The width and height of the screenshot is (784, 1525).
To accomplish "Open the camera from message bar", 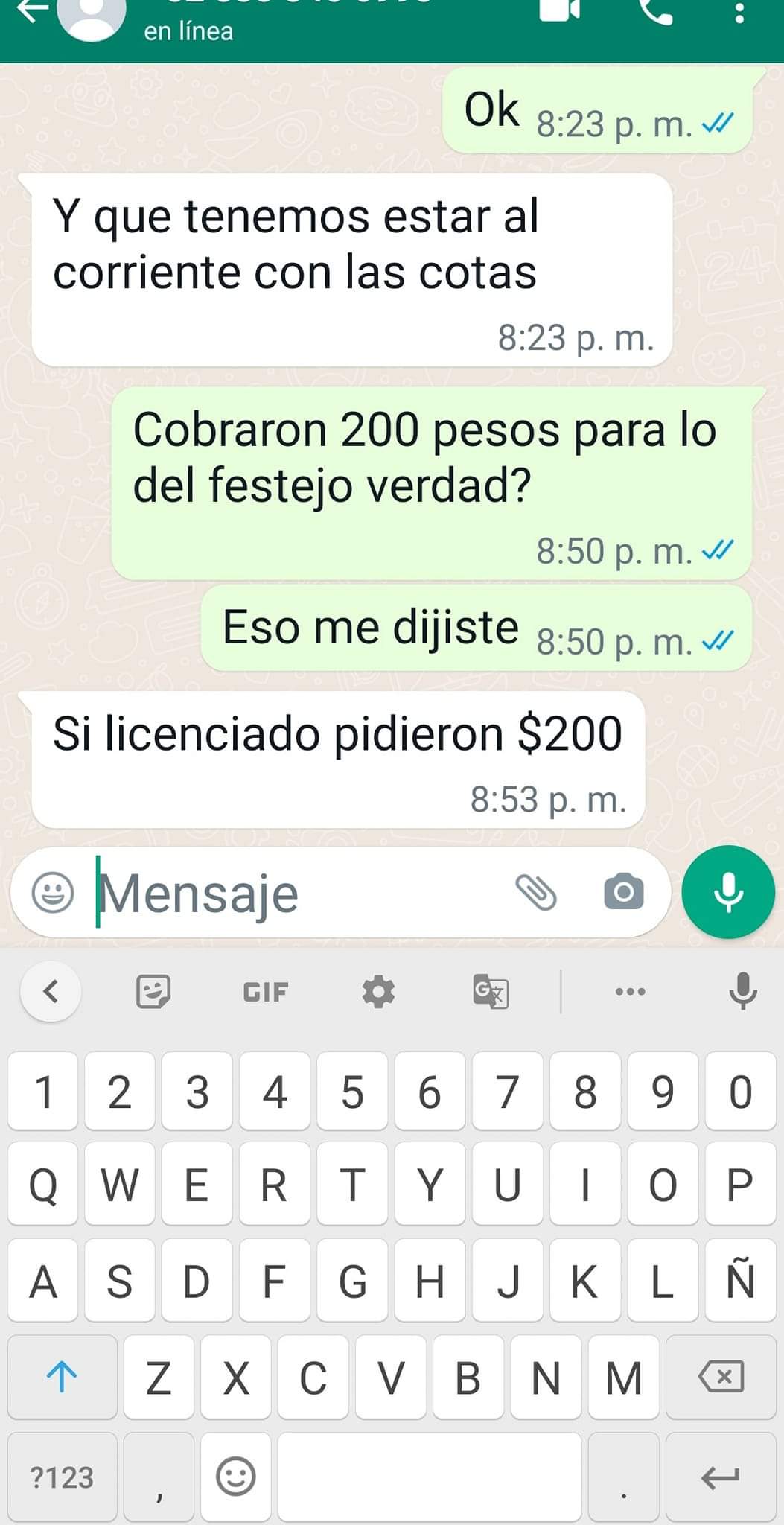I will [x=623, y=892].
